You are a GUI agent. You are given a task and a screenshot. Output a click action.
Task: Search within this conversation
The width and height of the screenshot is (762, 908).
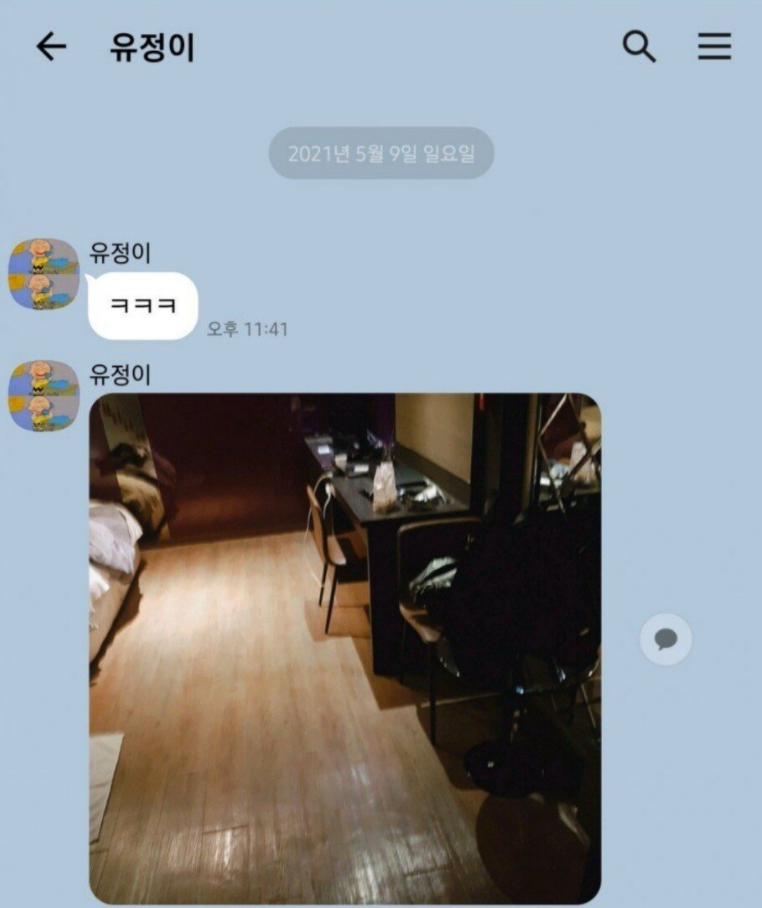coord(639,47)
